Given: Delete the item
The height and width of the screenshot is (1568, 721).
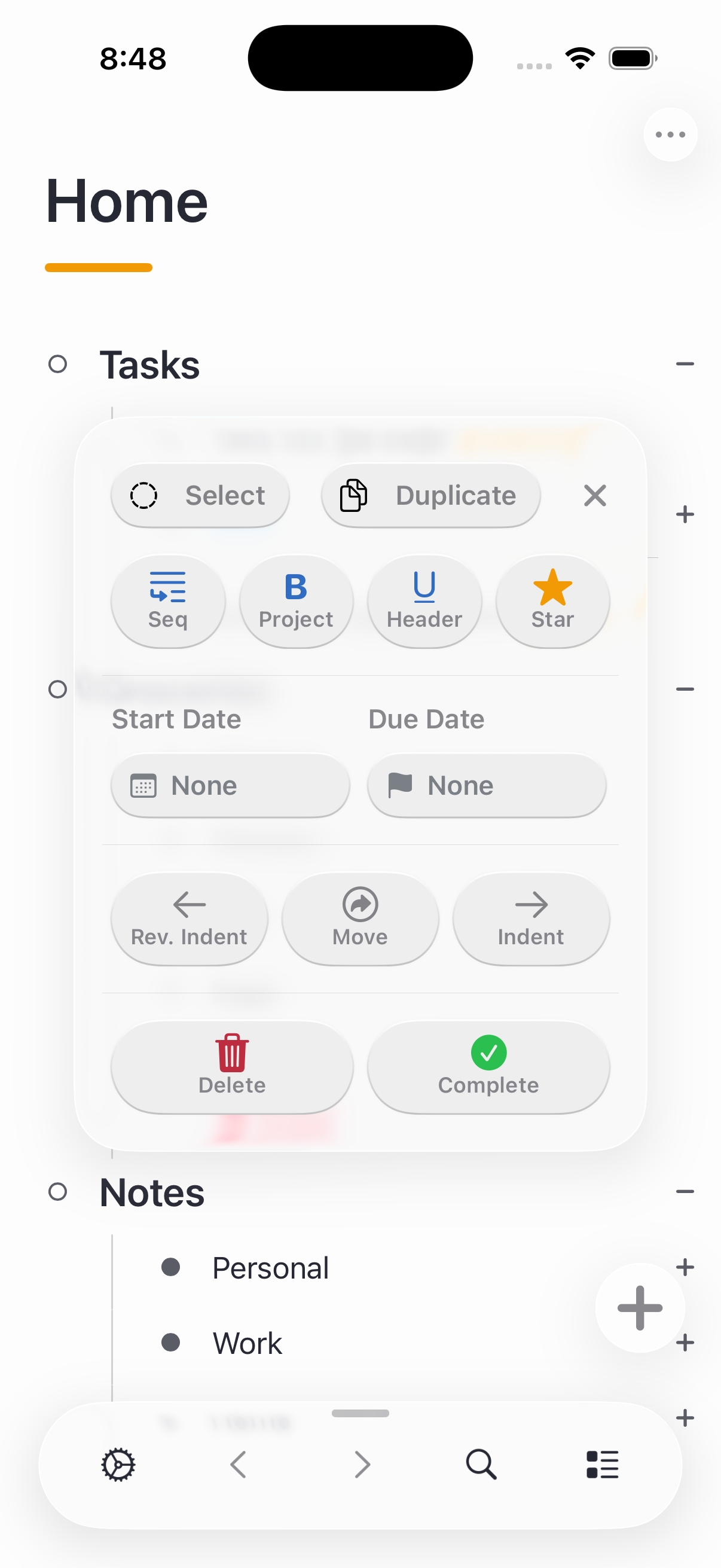Looking at the screenshot, I should point(232,1067).
